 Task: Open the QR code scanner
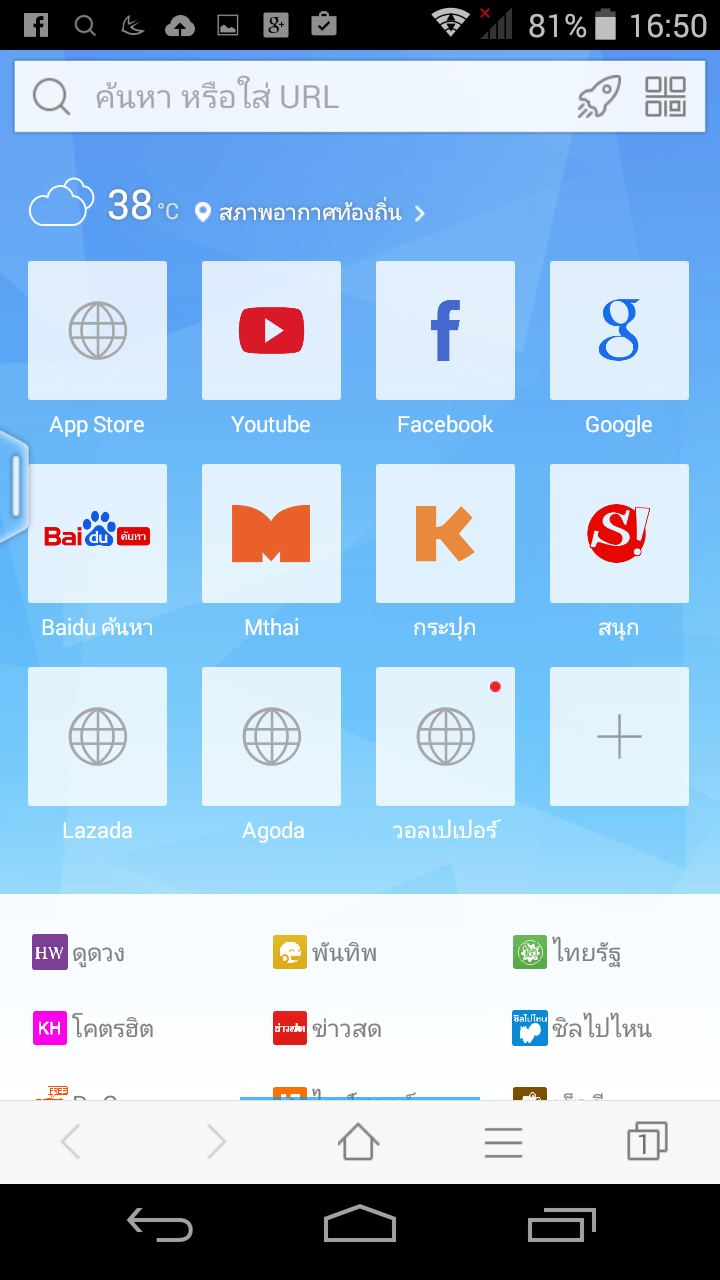pyautogui.click(x=665, y=97)
